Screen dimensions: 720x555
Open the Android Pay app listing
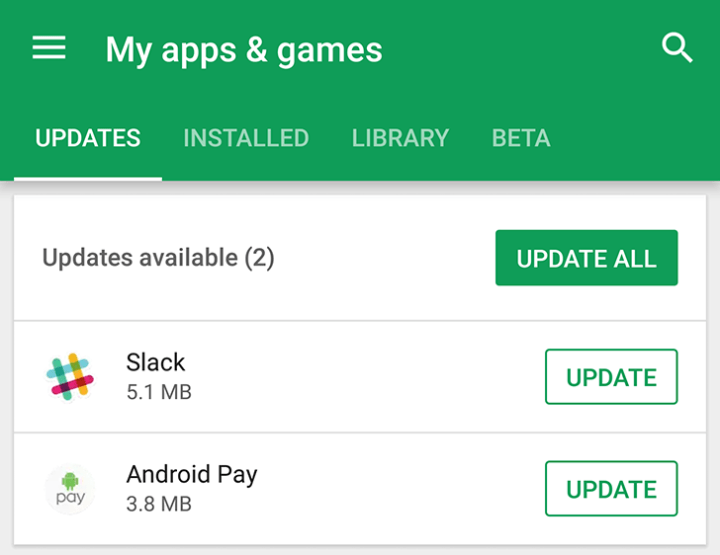pos(191,487)
